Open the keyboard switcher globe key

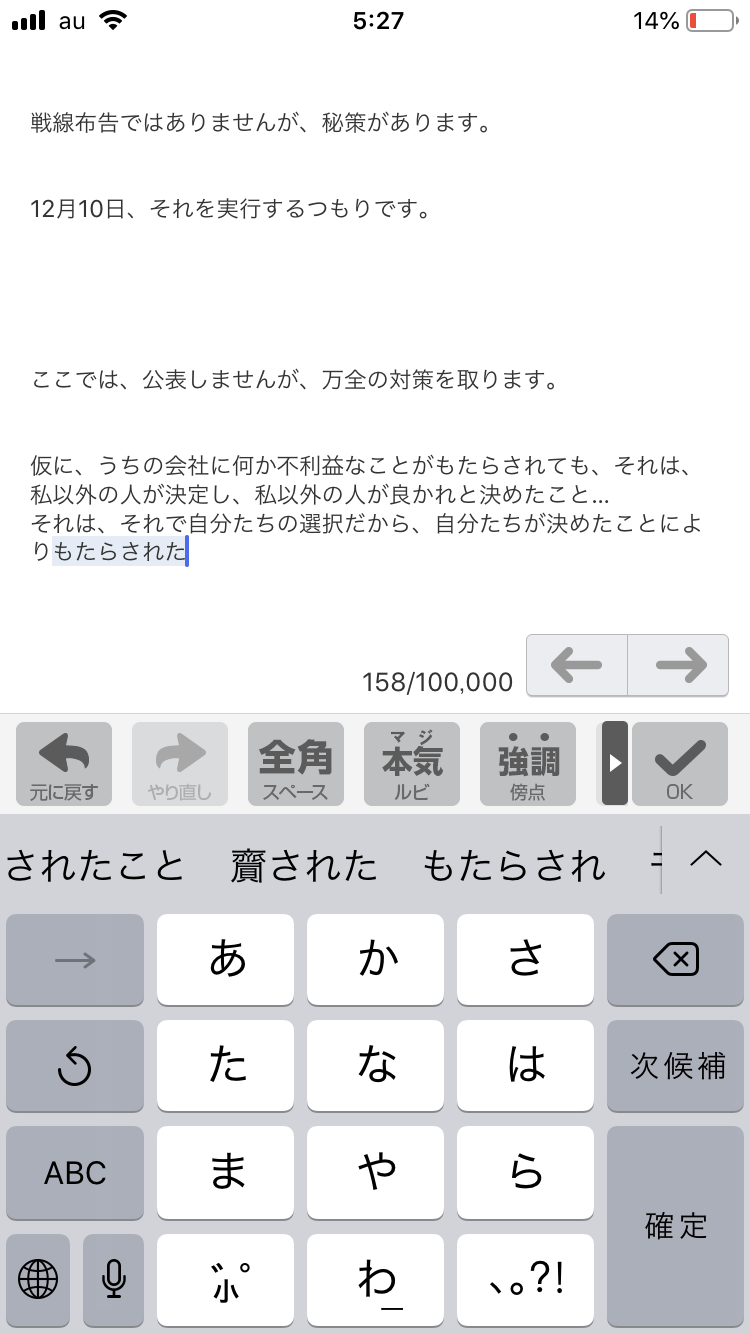39,1278
